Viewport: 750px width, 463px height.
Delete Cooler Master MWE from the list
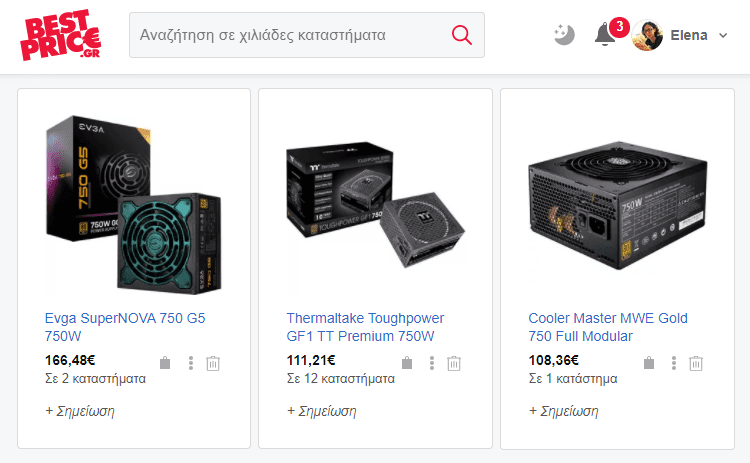(x=696, y=363)
